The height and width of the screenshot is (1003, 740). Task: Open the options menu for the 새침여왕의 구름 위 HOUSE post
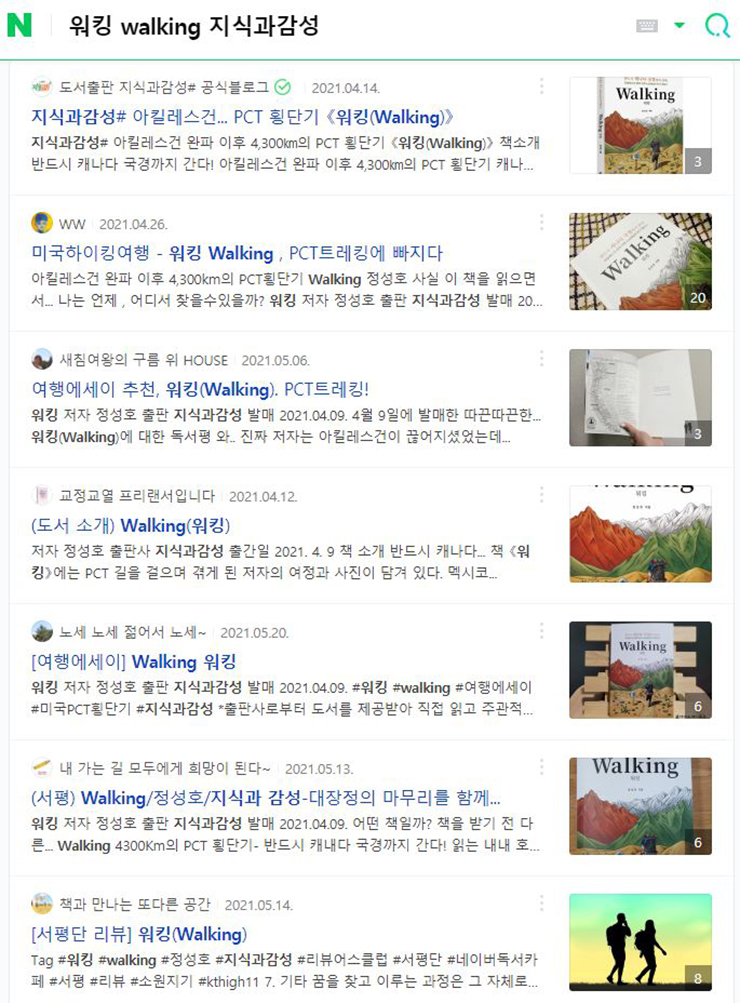541,359
